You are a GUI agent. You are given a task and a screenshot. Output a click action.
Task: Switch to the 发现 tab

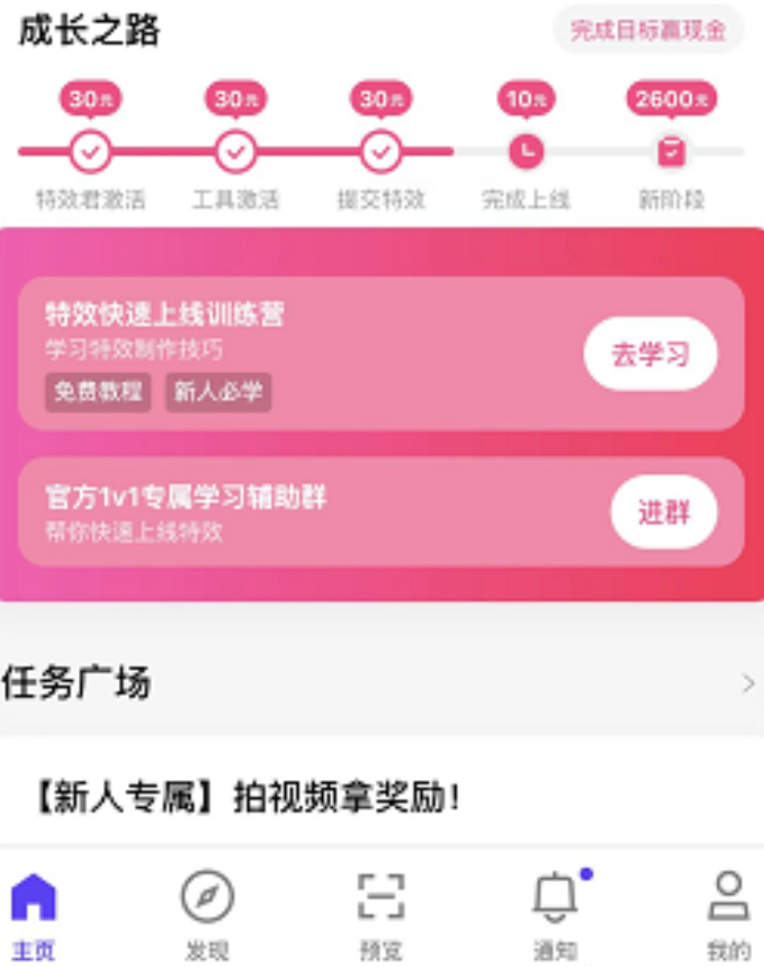[x=207, y=914]
